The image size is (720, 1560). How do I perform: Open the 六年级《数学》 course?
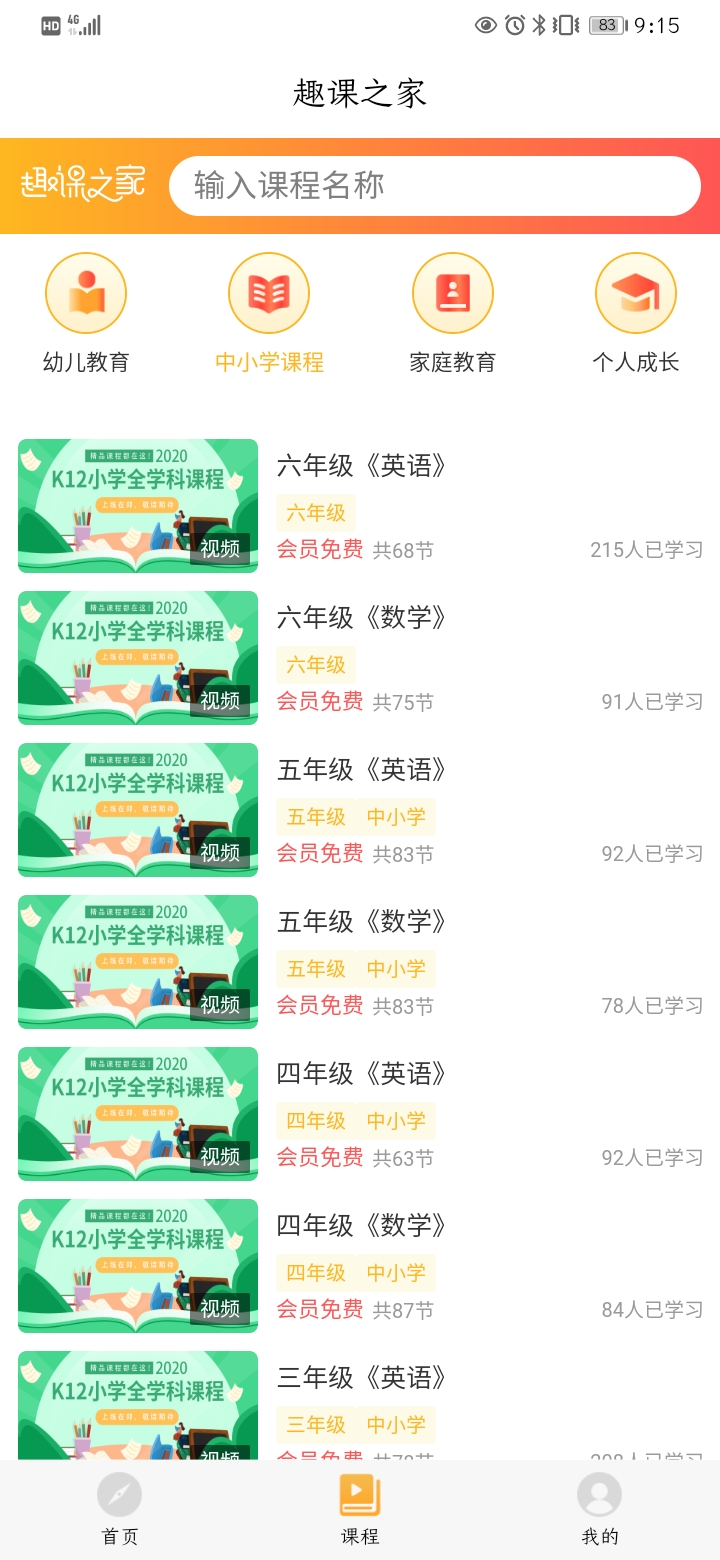coord(360,658)
